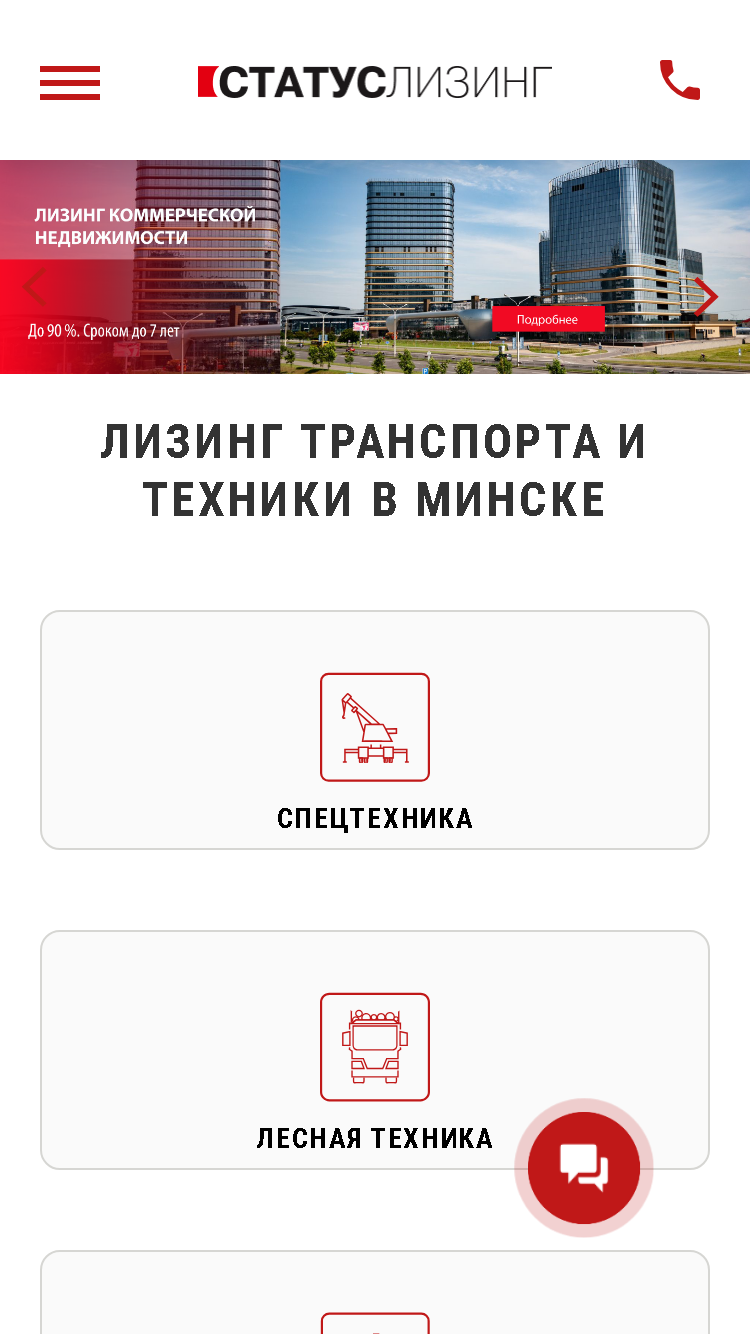This screenshot has height=1334, width=750.
Task: Open the Статус Лизинг logo home link
Action: click(375, 82)
